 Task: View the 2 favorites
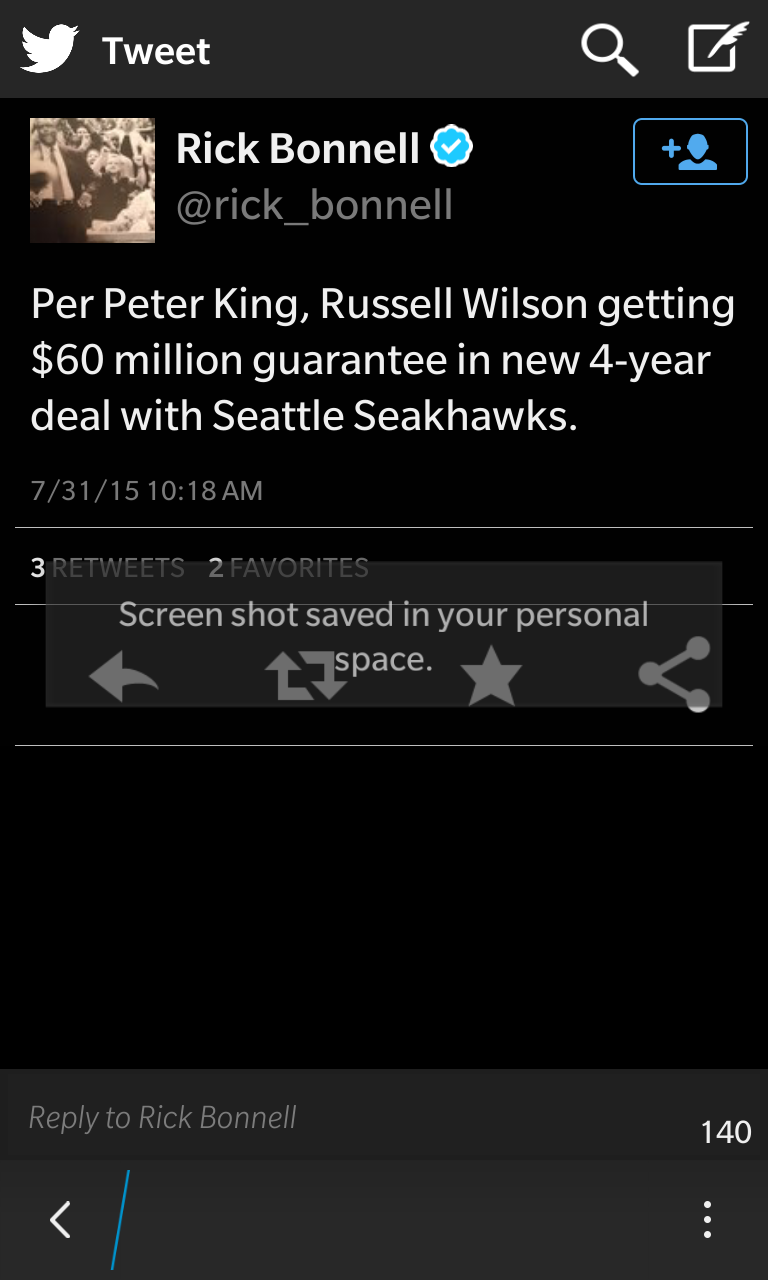coord(288,568)
